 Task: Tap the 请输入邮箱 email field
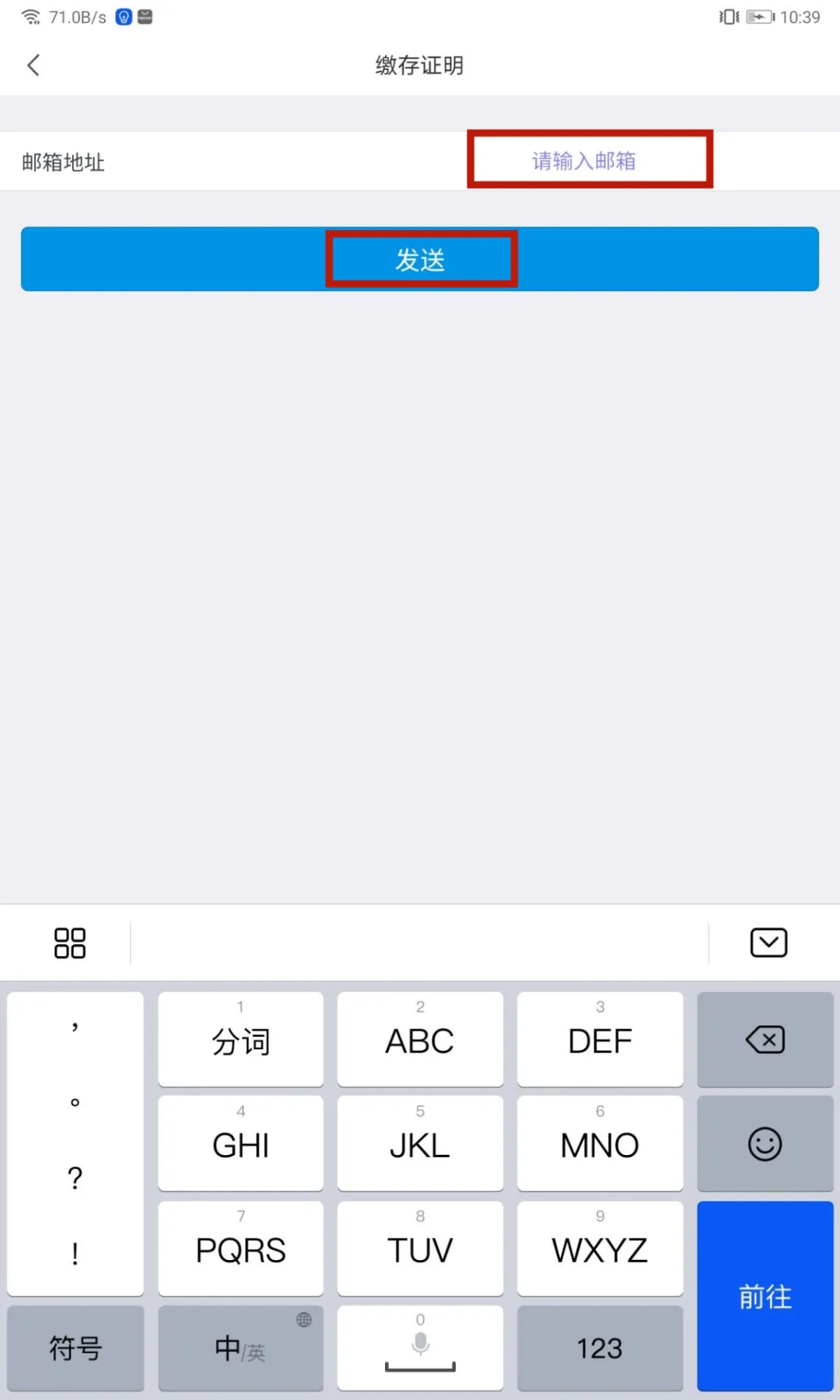point(585,161)
